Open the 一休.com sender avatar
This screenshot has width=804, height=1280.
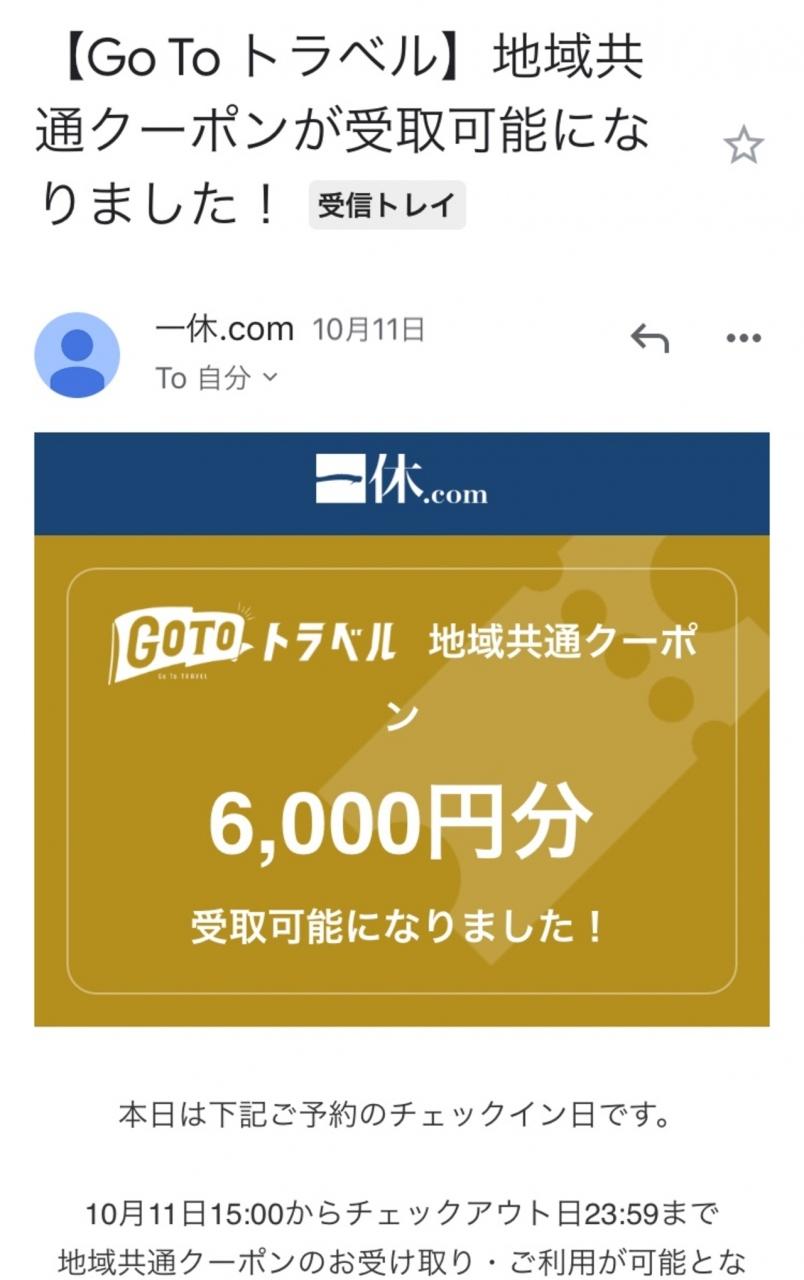(x=77, y=355)
